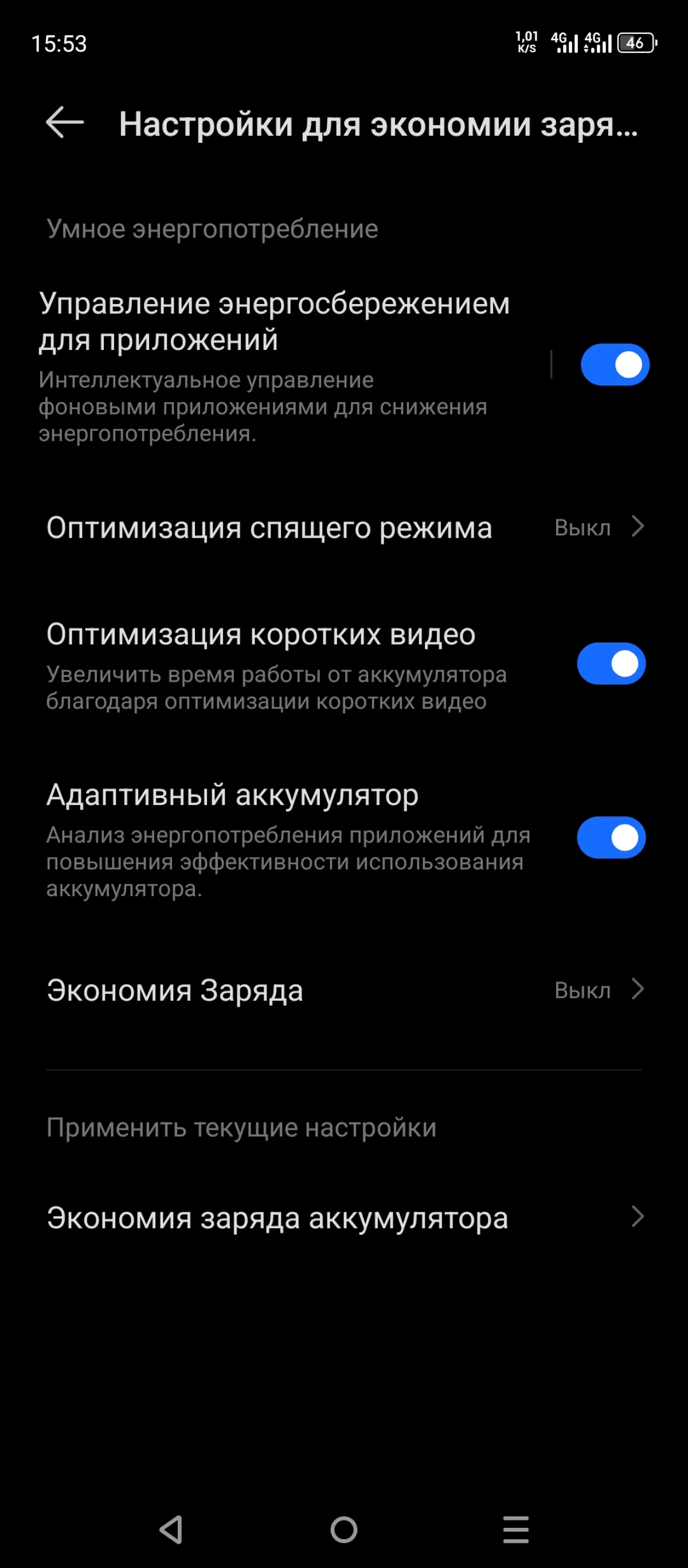Tap the back arrow beside the page title

tap(64, 123)
